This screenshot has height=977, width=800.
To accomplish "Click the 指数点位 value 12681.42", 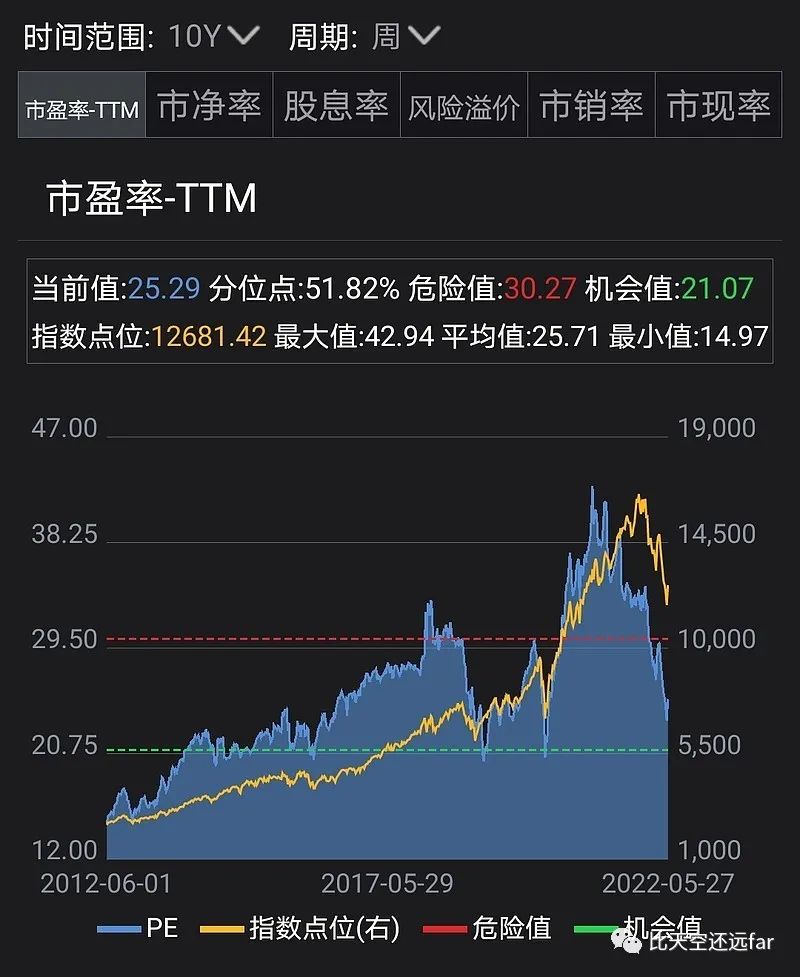I will coord(209,335).
